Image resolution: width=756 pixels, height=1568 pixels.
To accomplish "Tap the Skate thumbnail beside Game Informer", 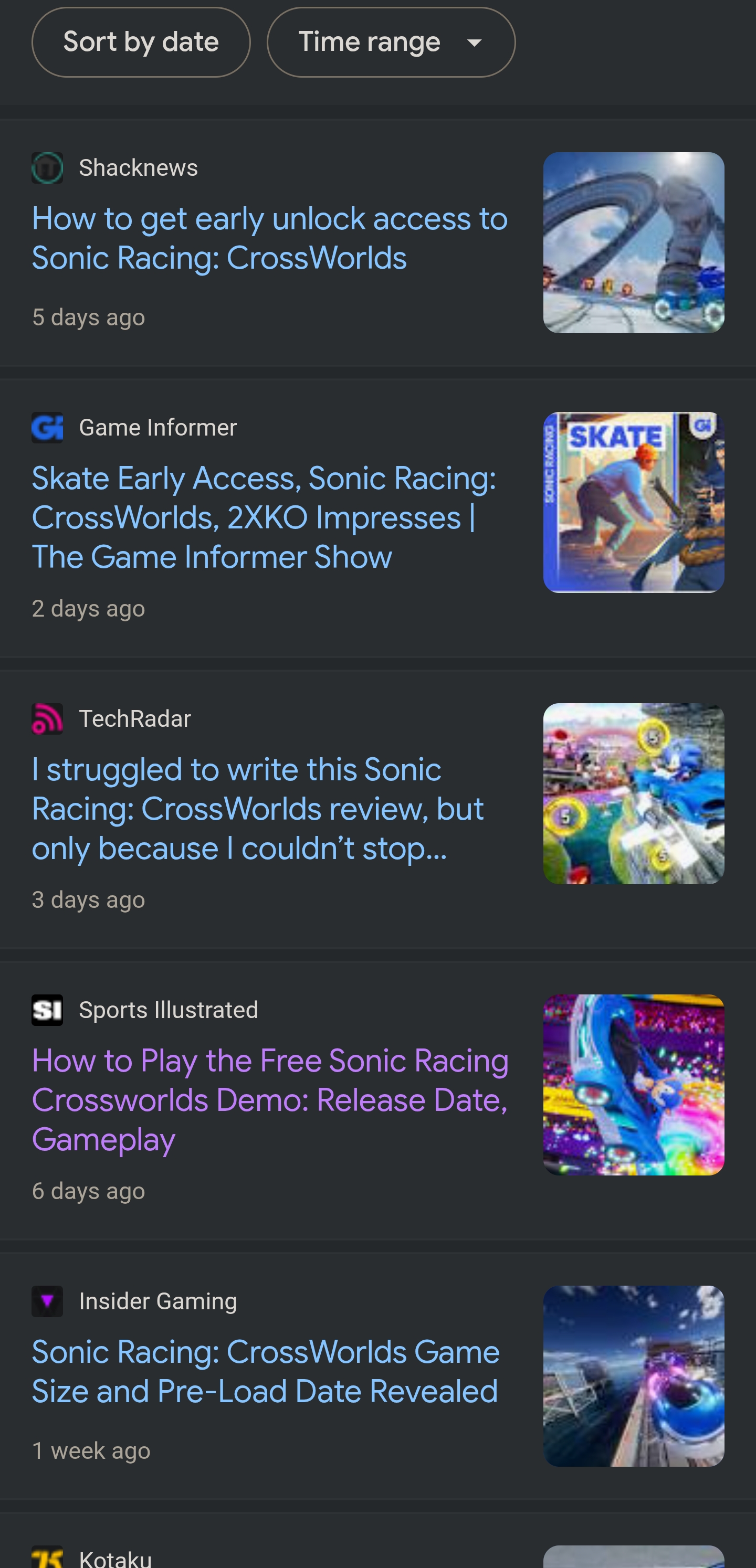I will 634,502.
